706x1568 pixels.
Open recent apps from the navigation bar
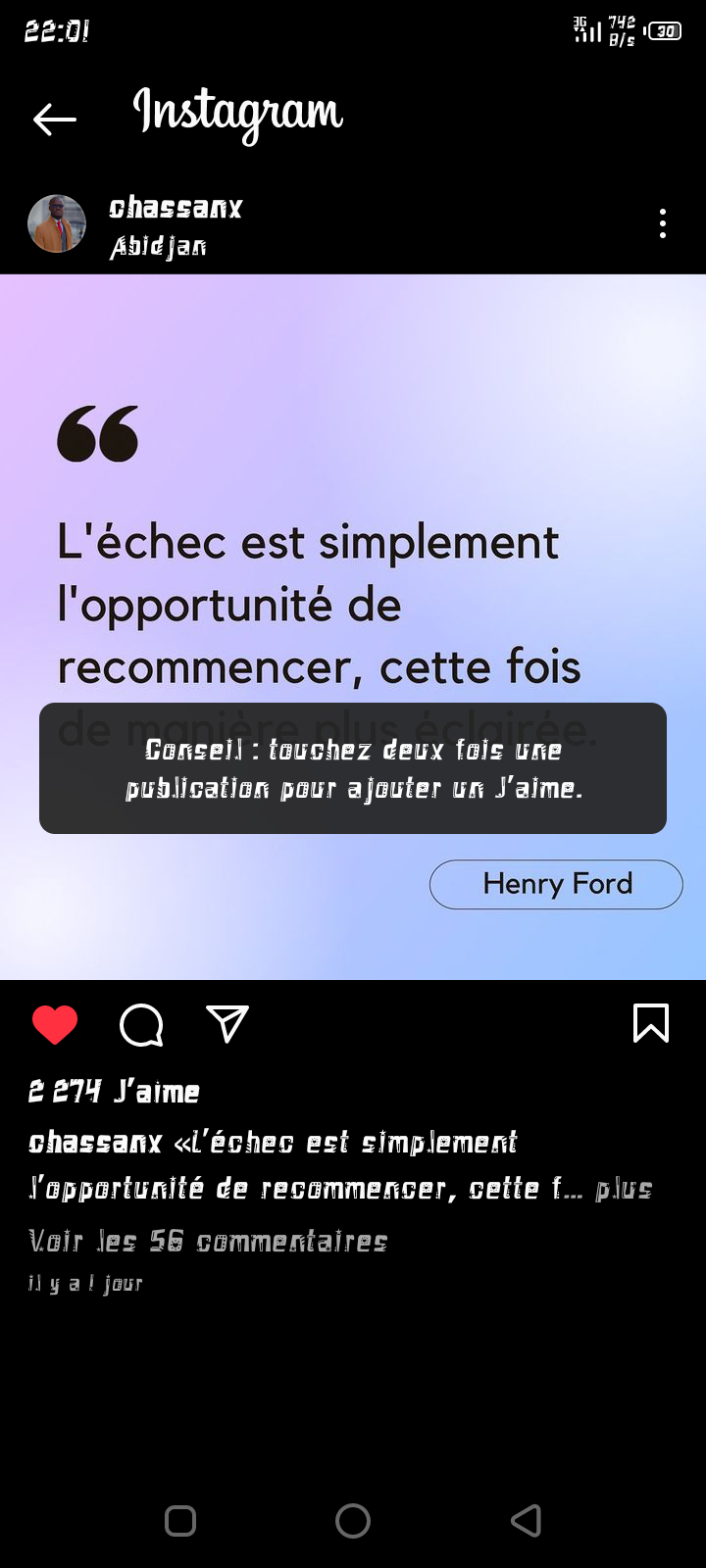pos(180,1521)
